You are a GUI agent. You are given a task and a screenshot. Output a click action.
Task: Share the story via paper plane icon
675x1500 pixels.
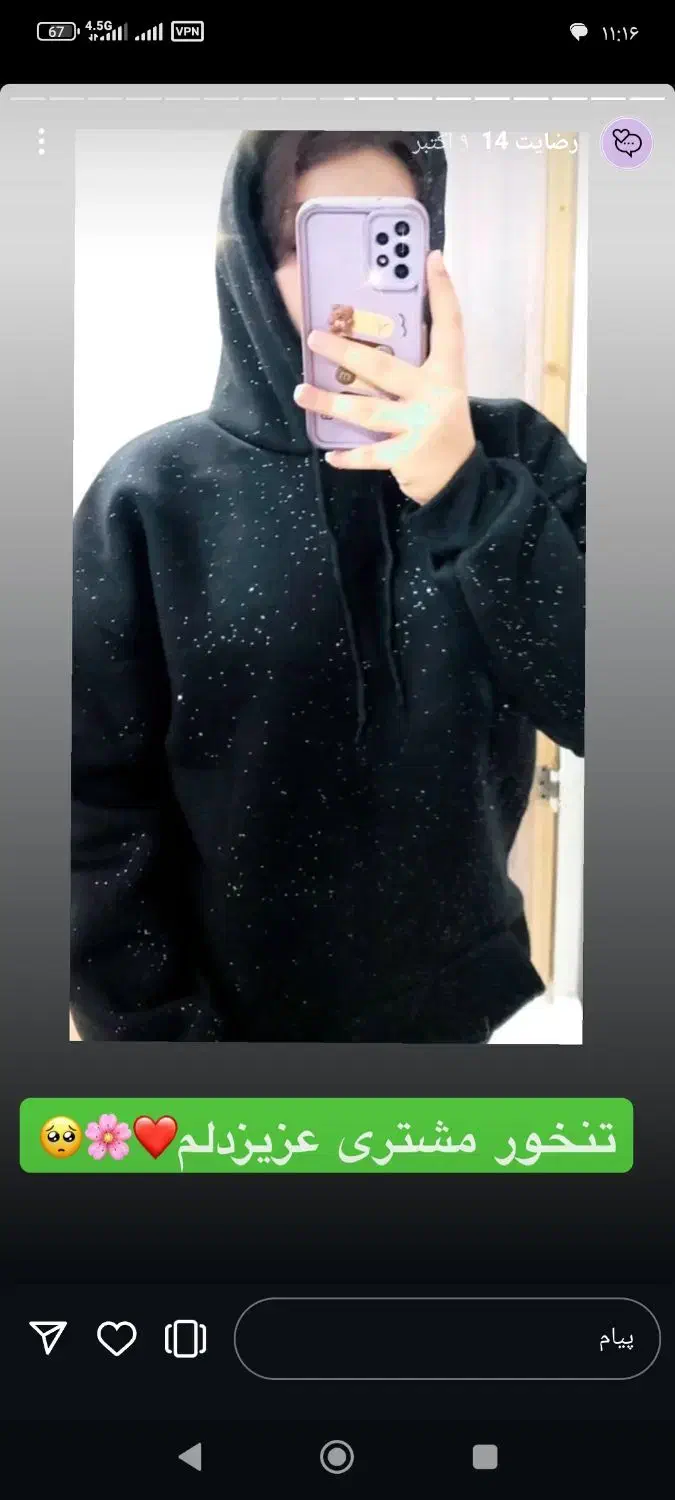pyautogui.click(x=48, y=1338)
